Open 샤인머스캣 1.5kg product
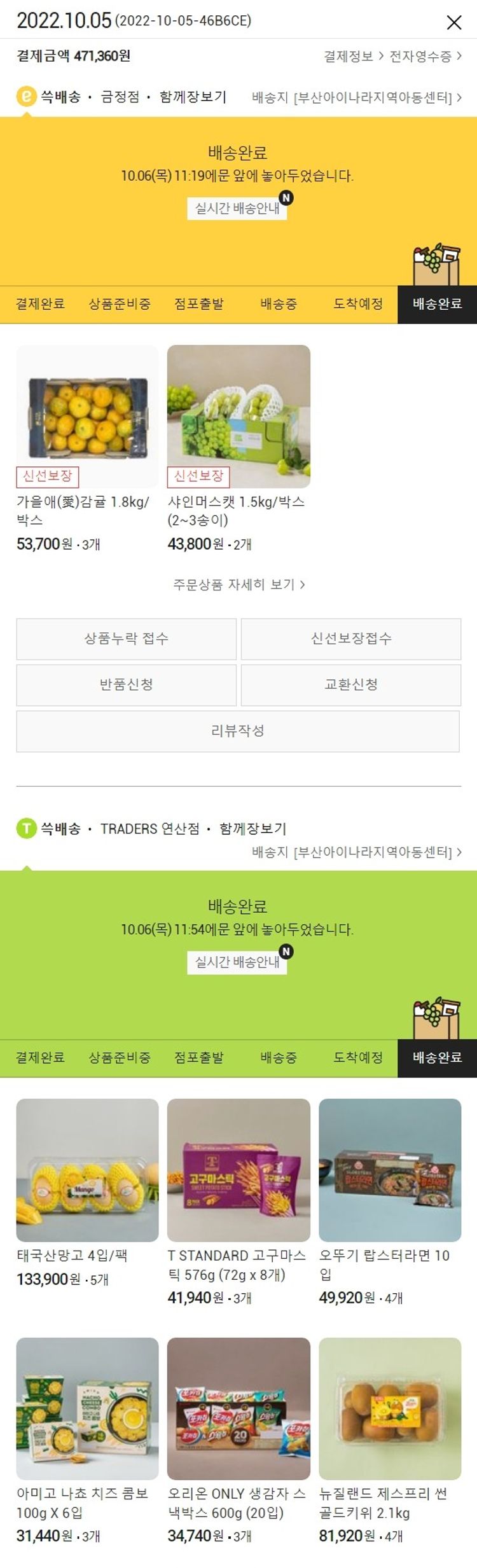The image size is (477, 1568). (238, 417)
